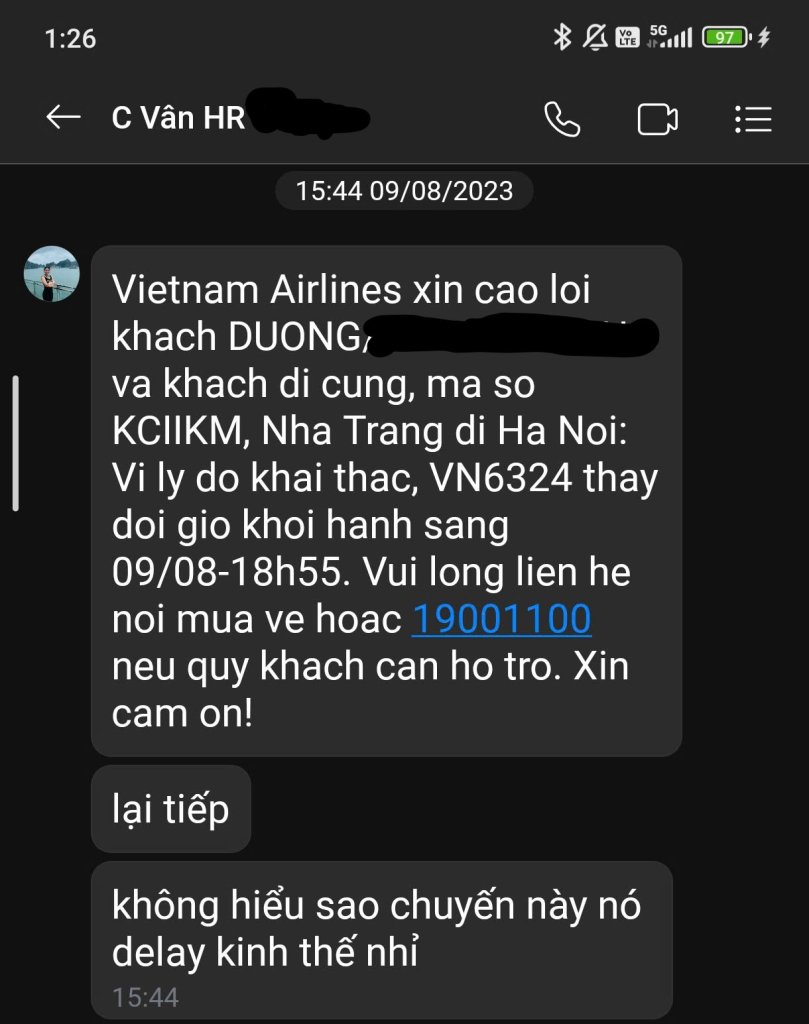Open the sender's profile avatar
This screenshot has width=809, height=1024.
tap(52, 274)
